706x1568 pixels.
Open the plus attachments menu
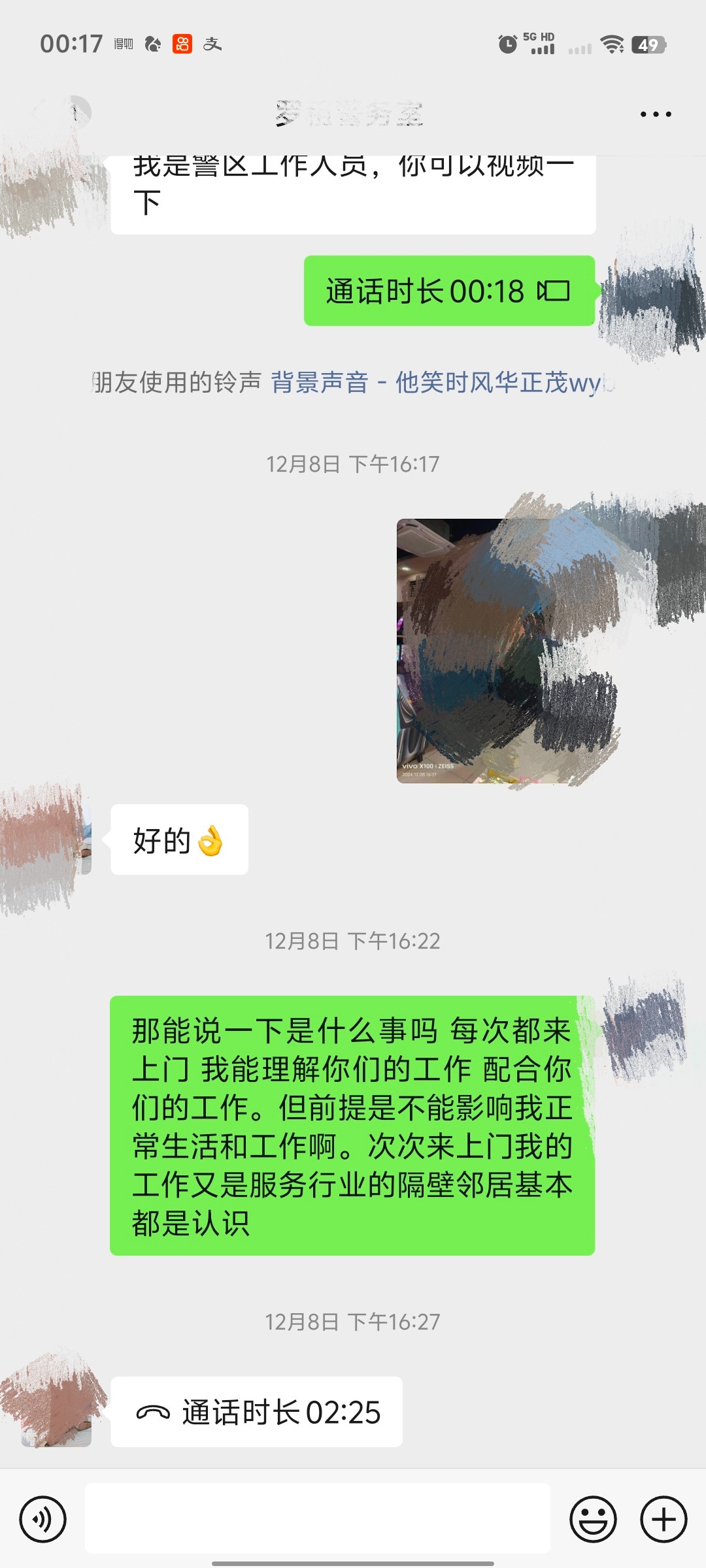pos(663,1519)
